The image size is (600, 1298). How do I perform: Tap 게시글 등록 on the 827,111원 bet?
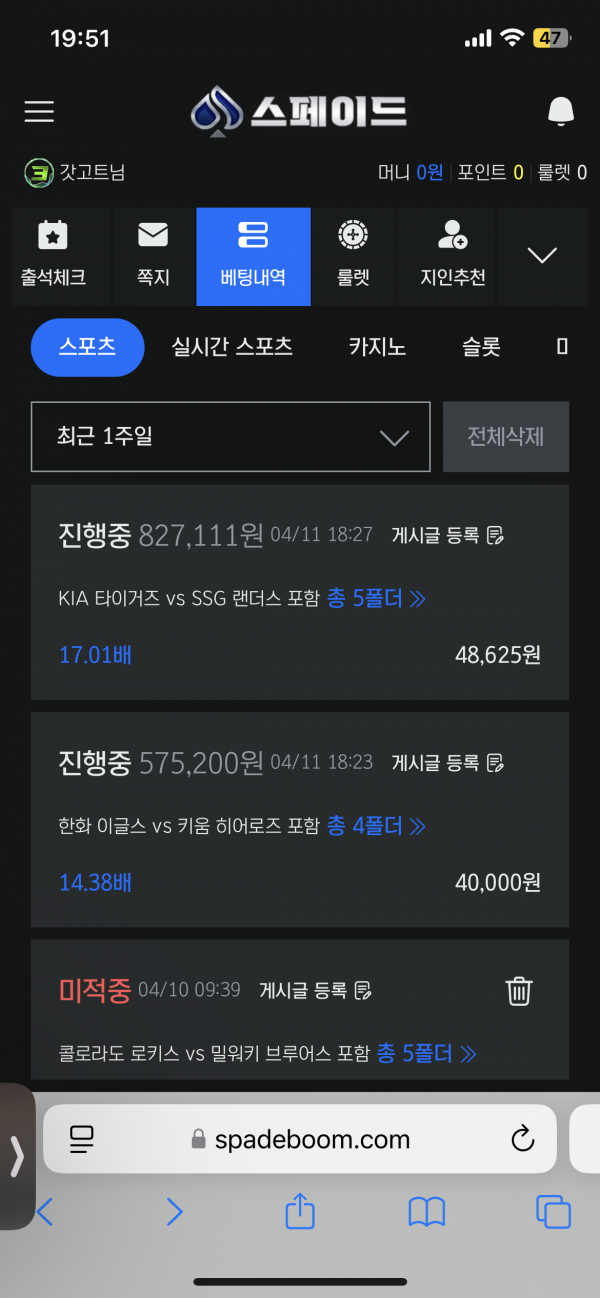pos(447,535)
